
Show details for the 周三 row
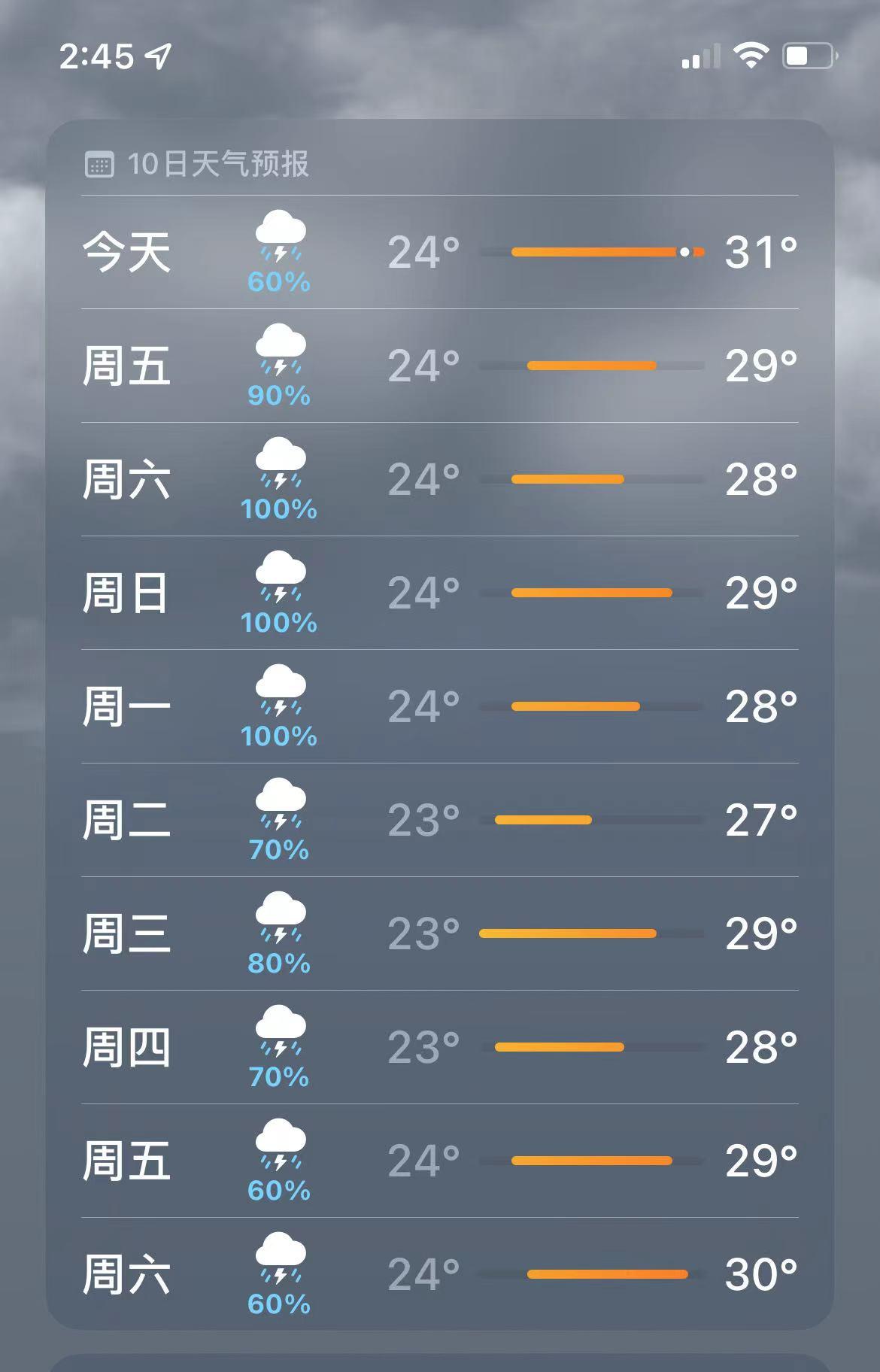[x=440, y=933]
